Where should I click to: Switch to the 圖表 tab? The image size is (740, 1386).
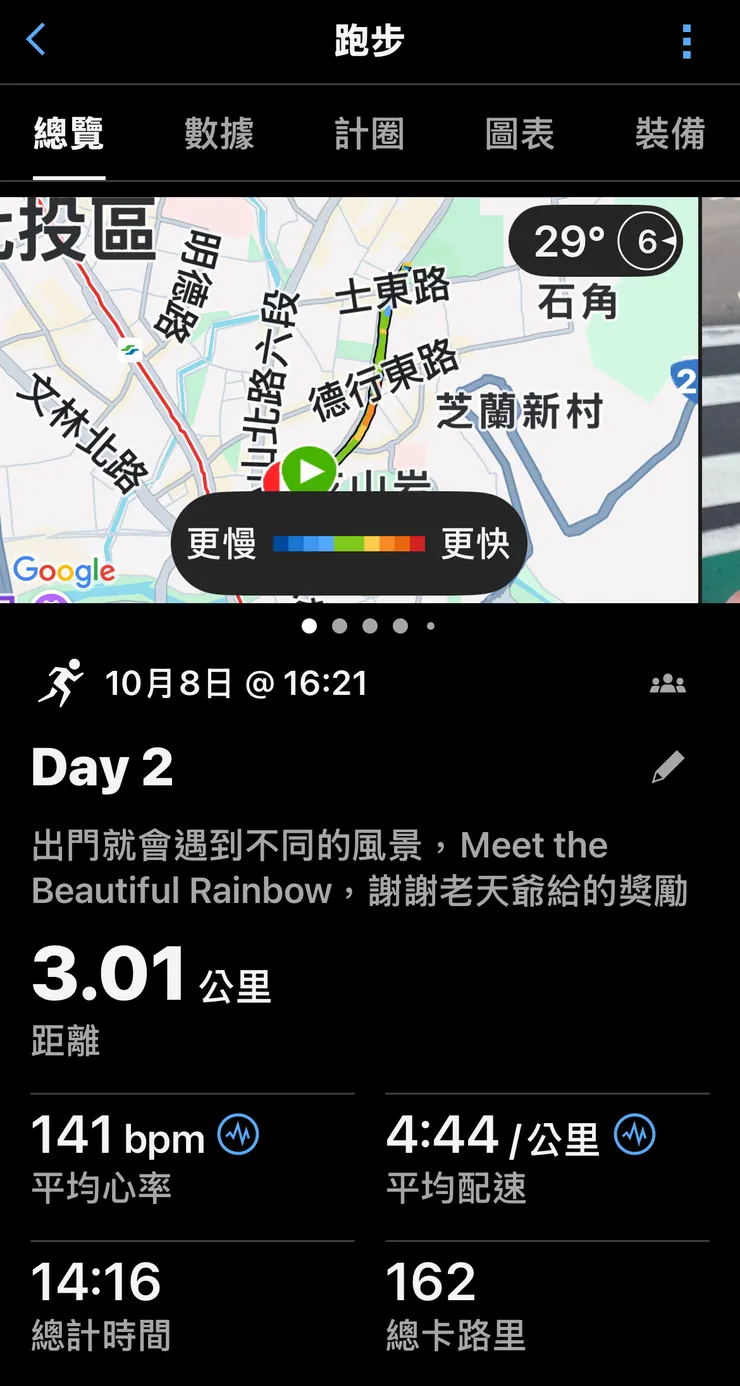517,134
